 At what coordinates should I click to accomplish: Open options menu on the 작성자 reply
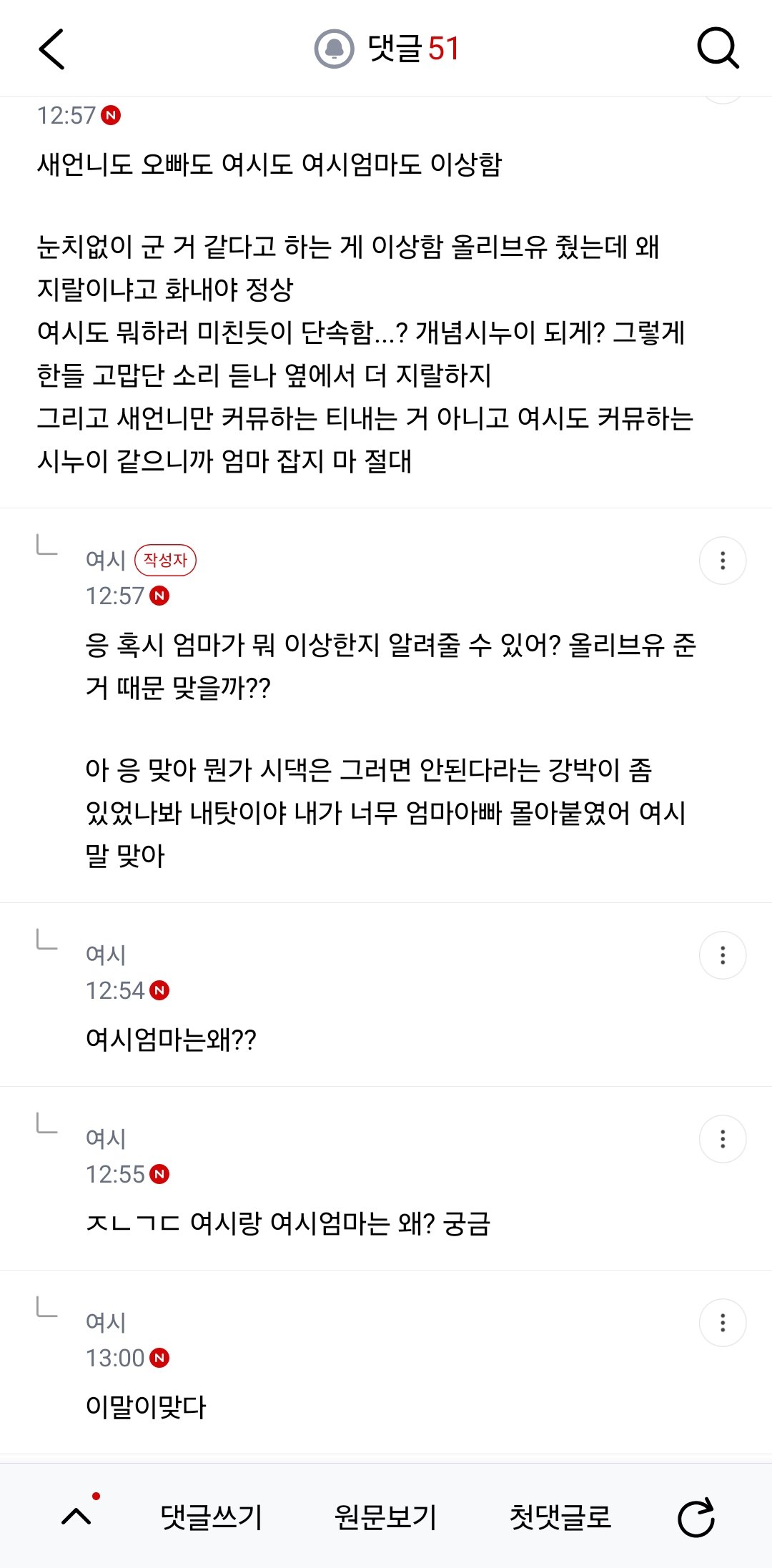tap(723, 561)
